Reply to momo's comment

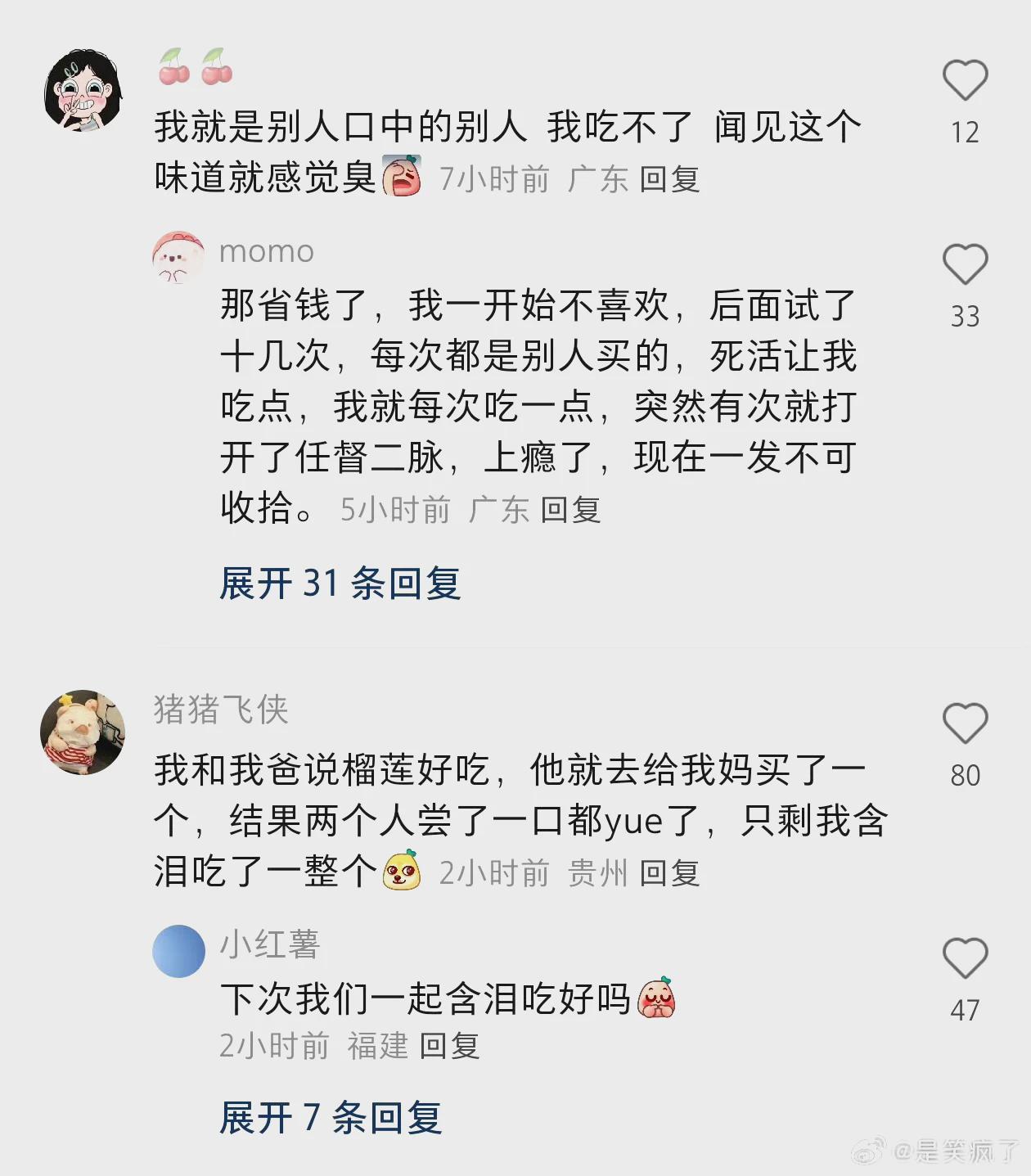click(x=570, y=510)
